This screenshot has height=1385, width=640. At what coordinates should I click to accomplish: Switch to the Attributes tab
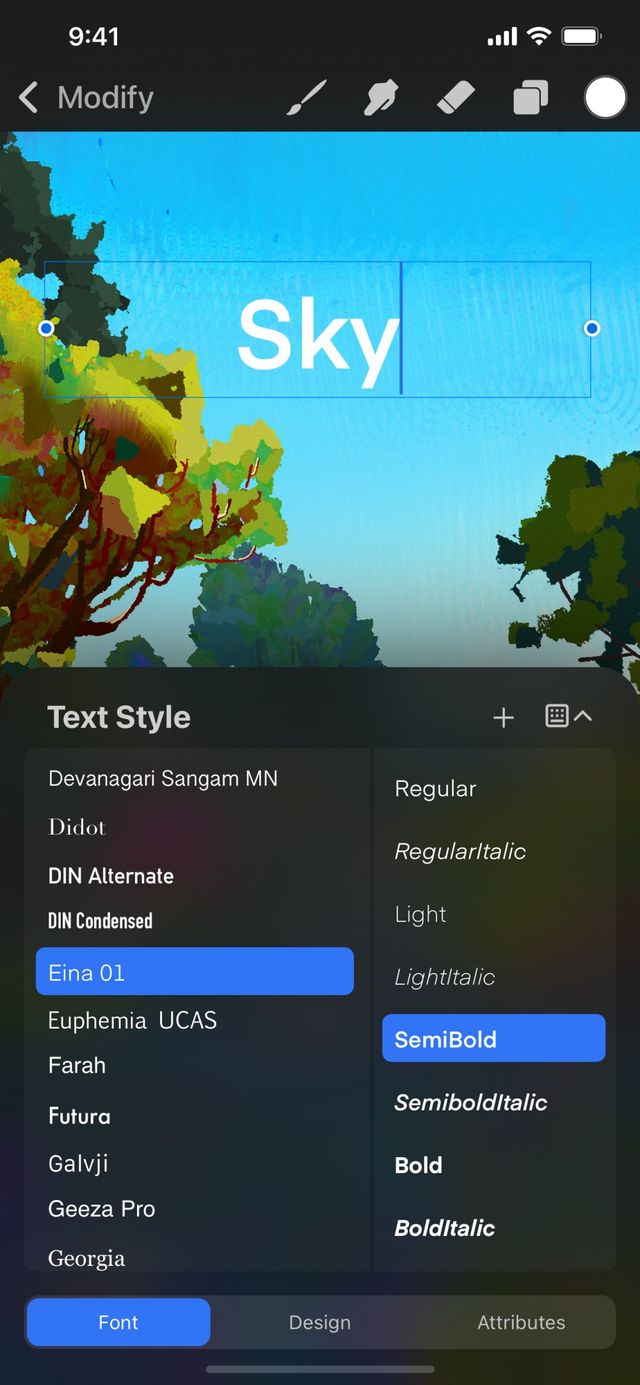pos(521,1322)
